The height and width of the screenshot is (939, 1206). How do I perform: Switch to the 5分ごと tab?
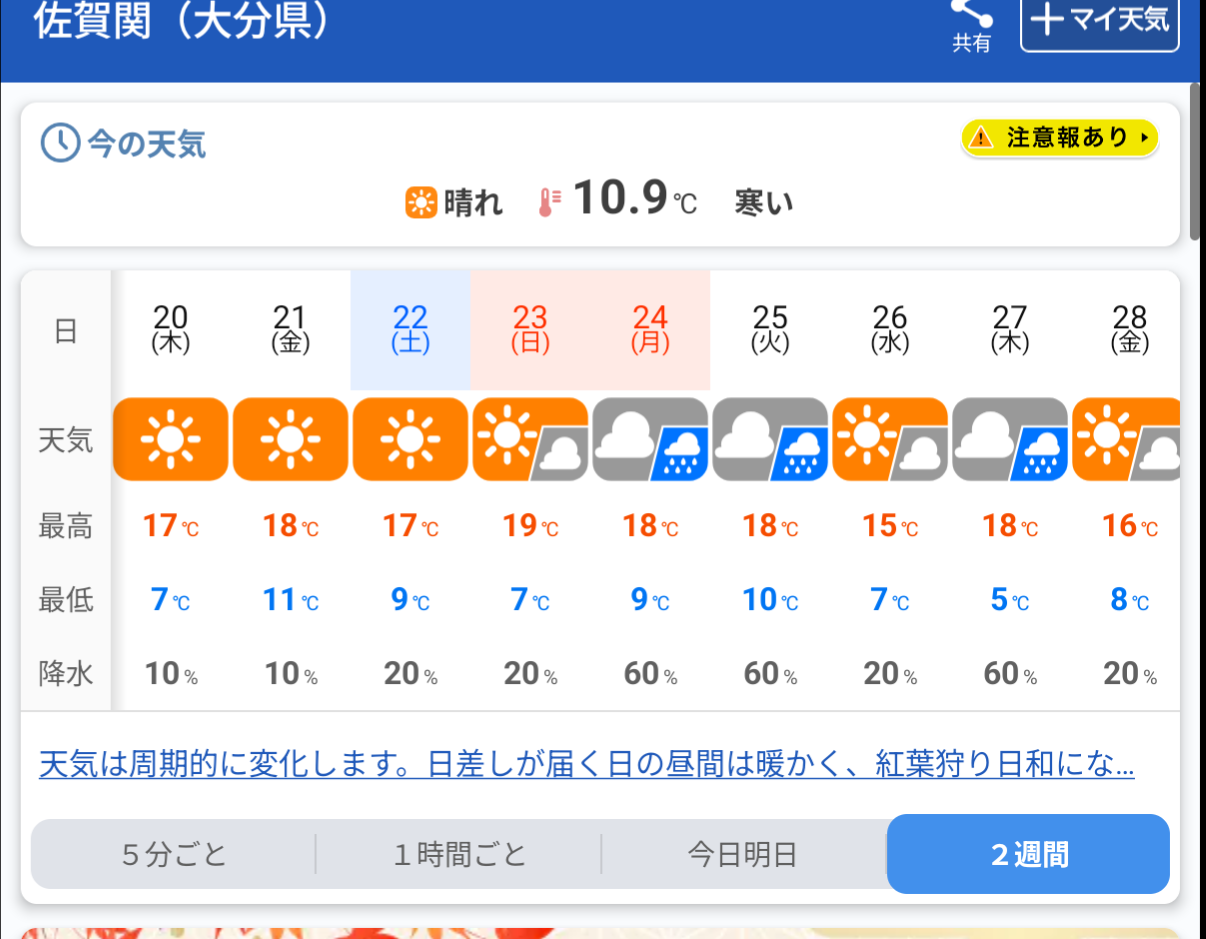click(175, 855)
